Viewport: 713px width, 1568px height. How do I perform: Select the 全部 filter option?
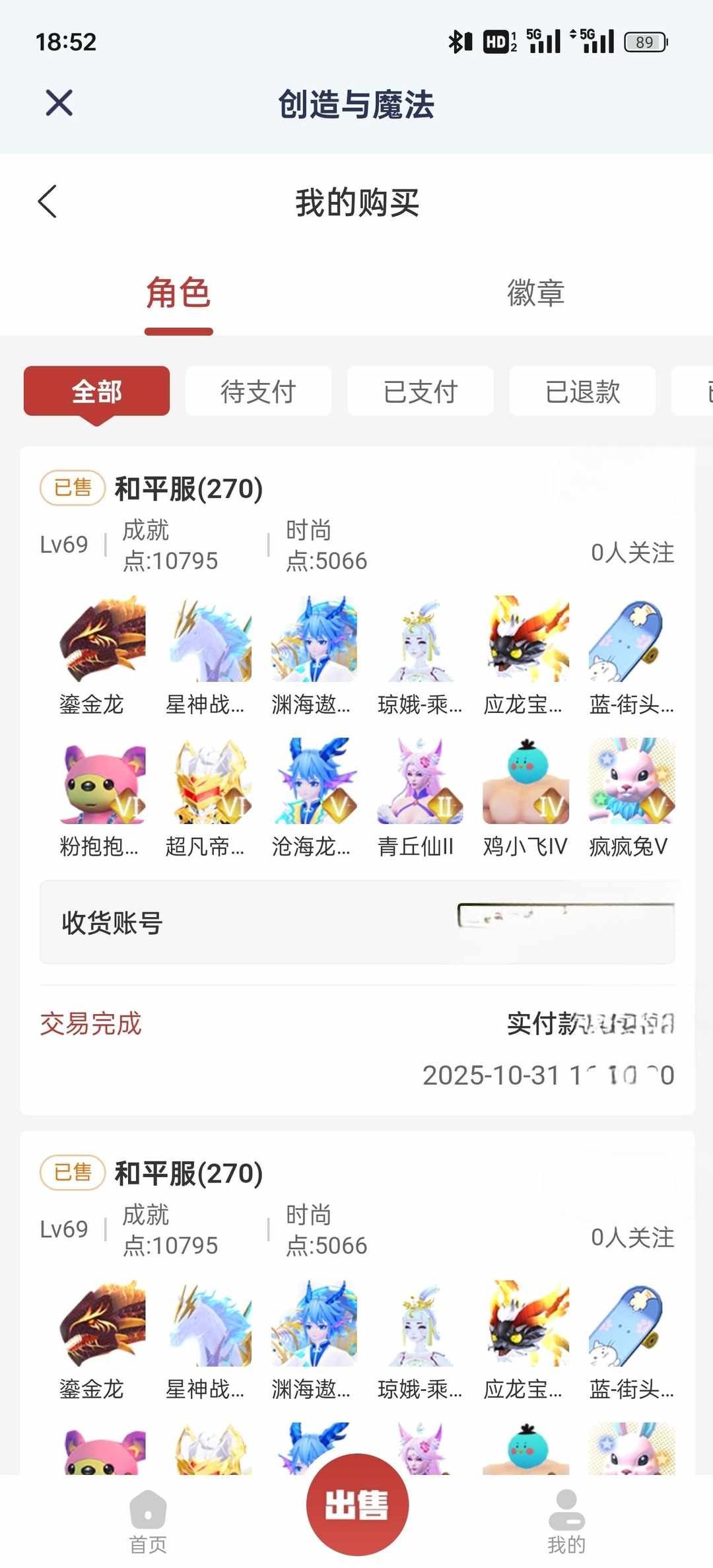[97, 391]
